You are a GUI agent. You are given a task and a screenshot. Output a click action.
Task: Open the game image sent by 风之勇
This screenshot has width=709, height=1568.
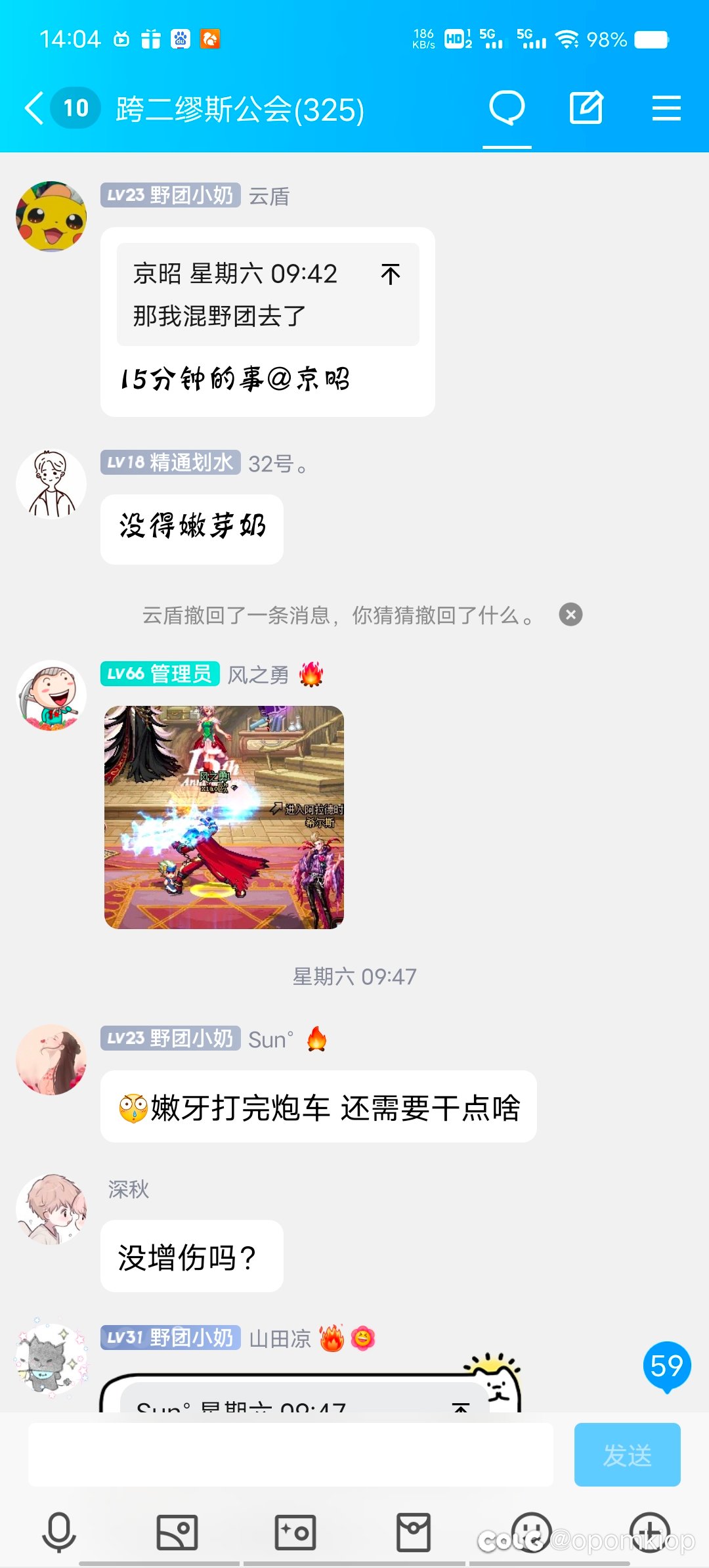point(224,817)
